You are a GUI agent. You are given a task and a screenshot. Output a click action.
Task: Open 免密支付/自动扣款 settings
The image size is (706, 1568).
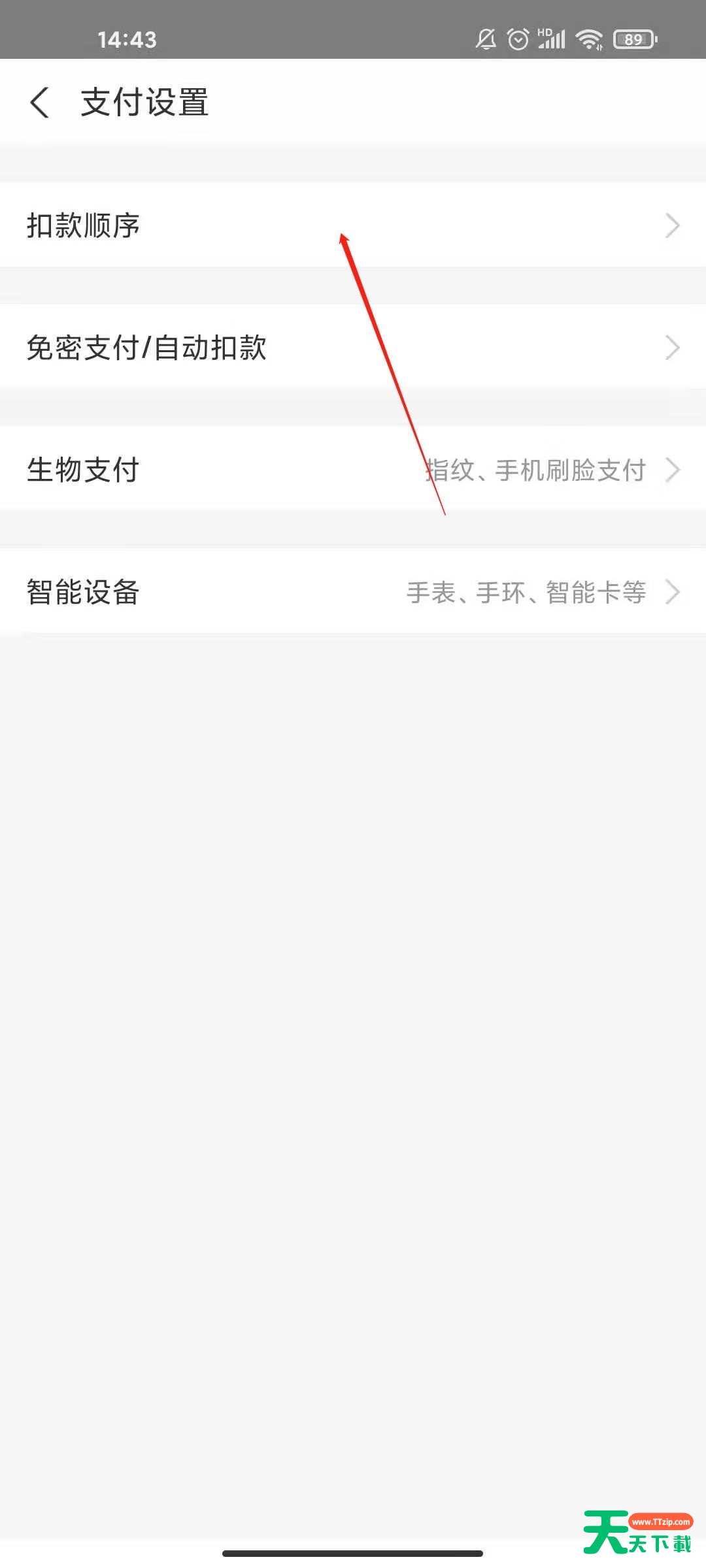pos(353,347)
